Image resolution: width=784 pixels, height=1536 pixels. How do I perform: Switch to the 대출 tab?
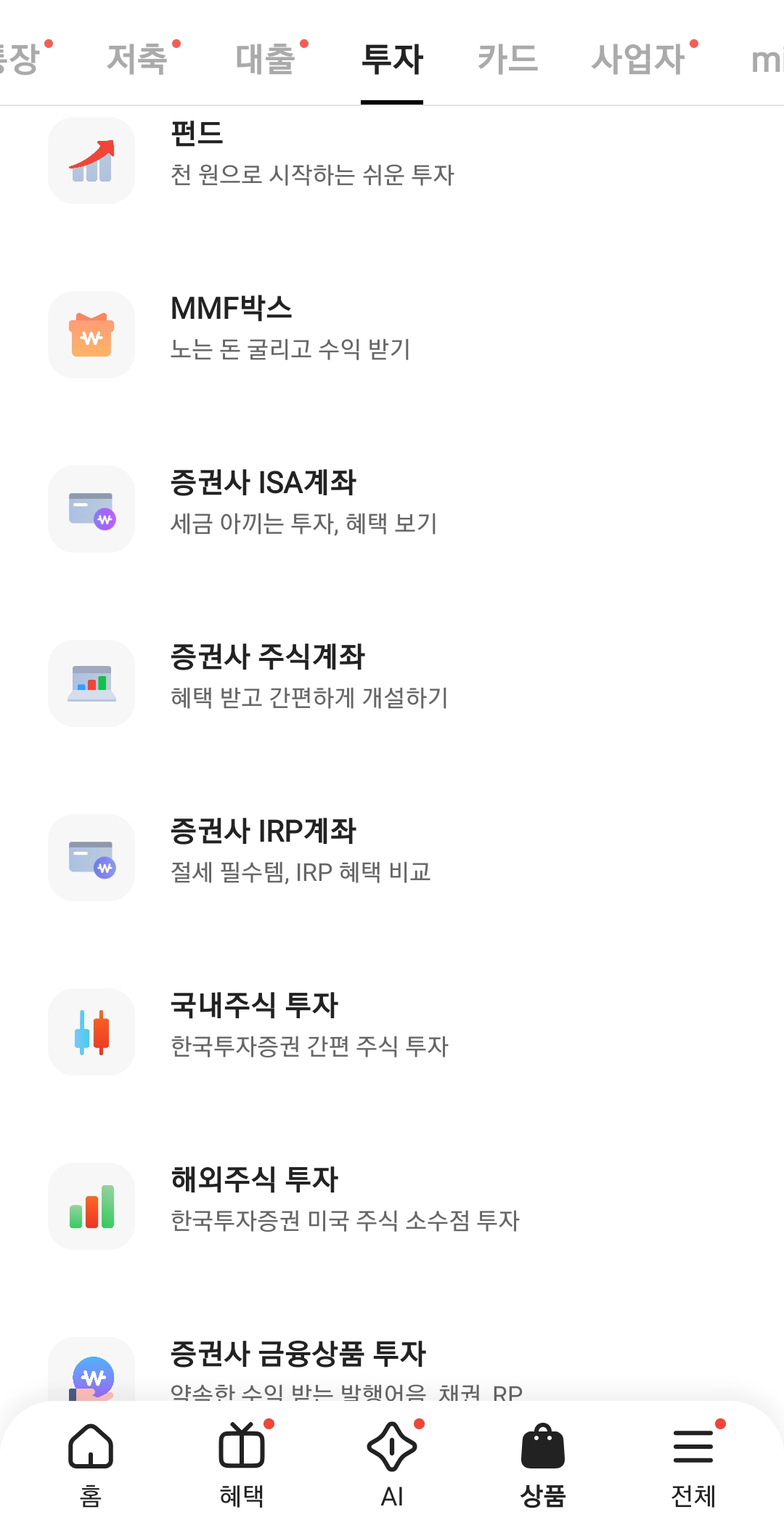tap(265, 60)
